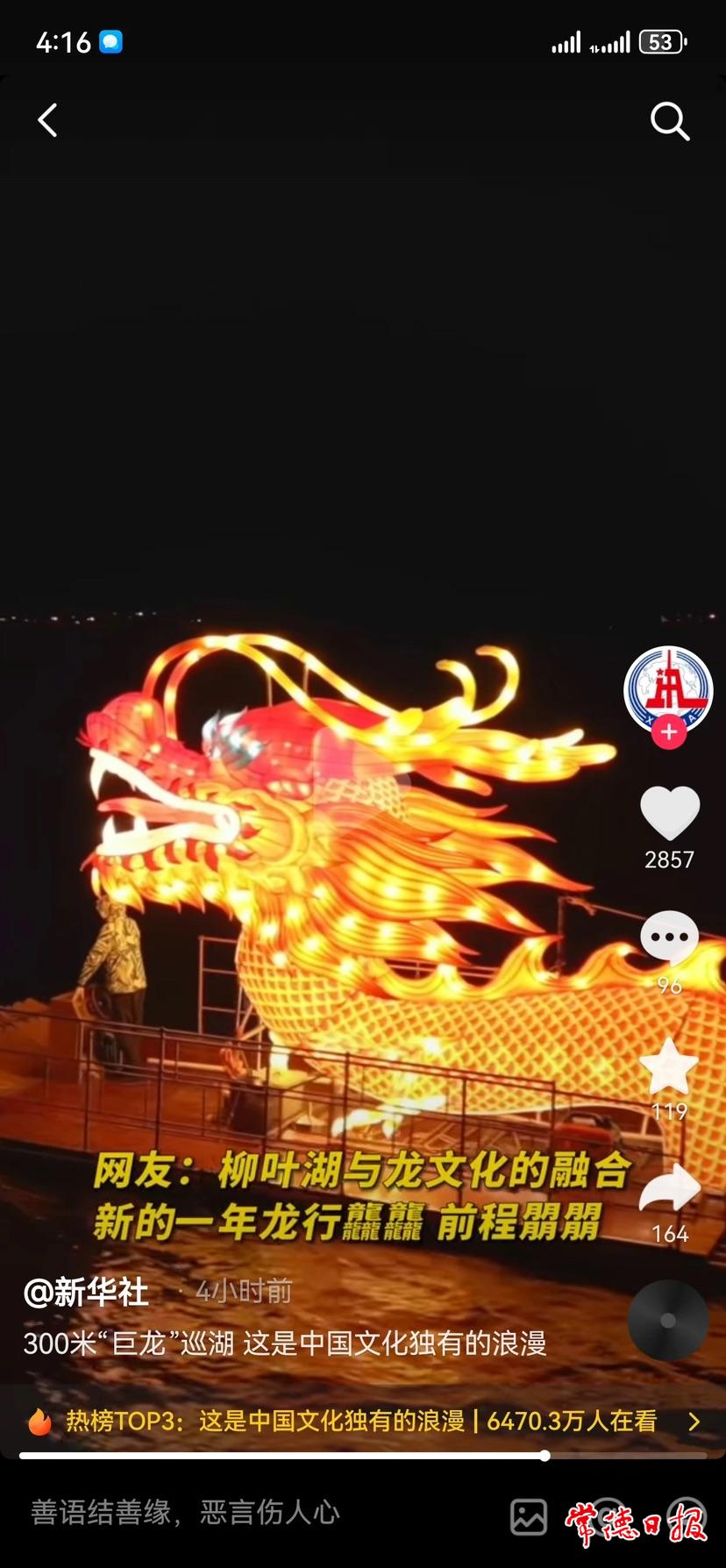Like the video with the heart icon

click(669, 812)
